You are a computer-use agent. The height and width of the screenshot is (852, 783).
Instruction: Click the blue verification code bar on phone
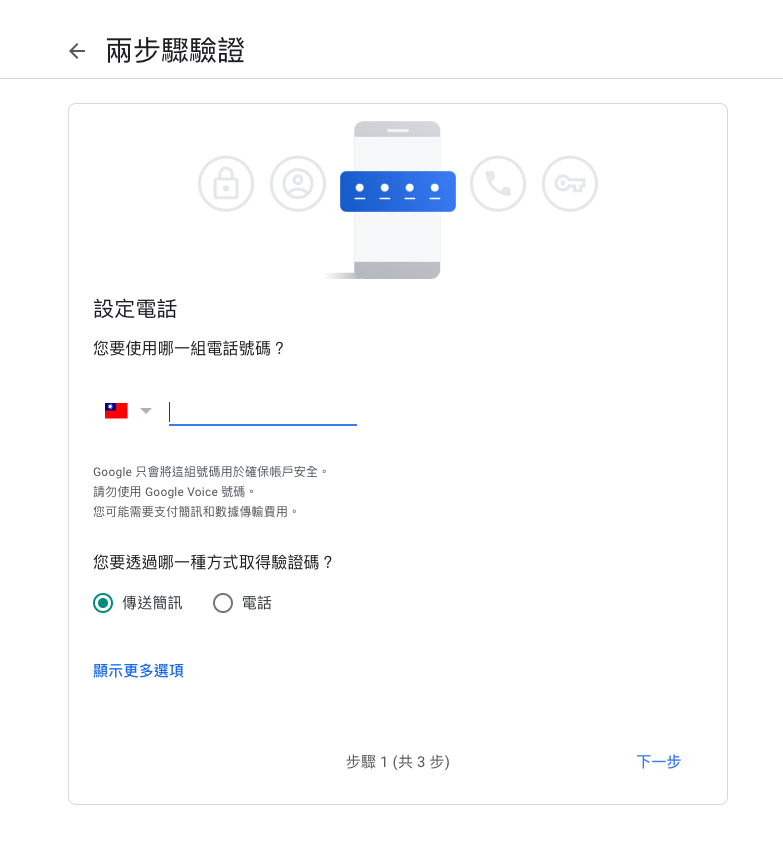(397, 190)
